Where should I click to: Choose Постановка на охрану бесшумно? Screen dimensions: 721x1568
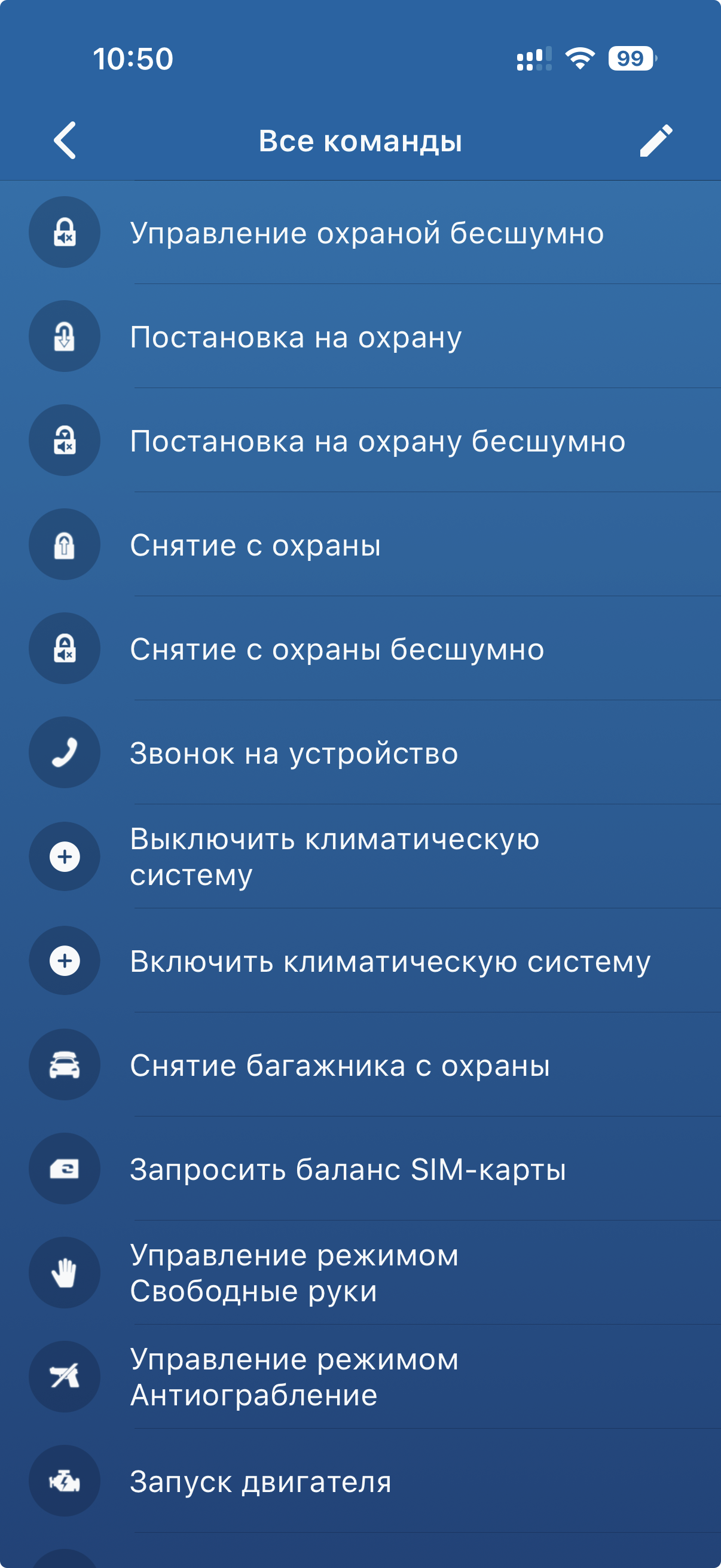click(x=360, y=441)
